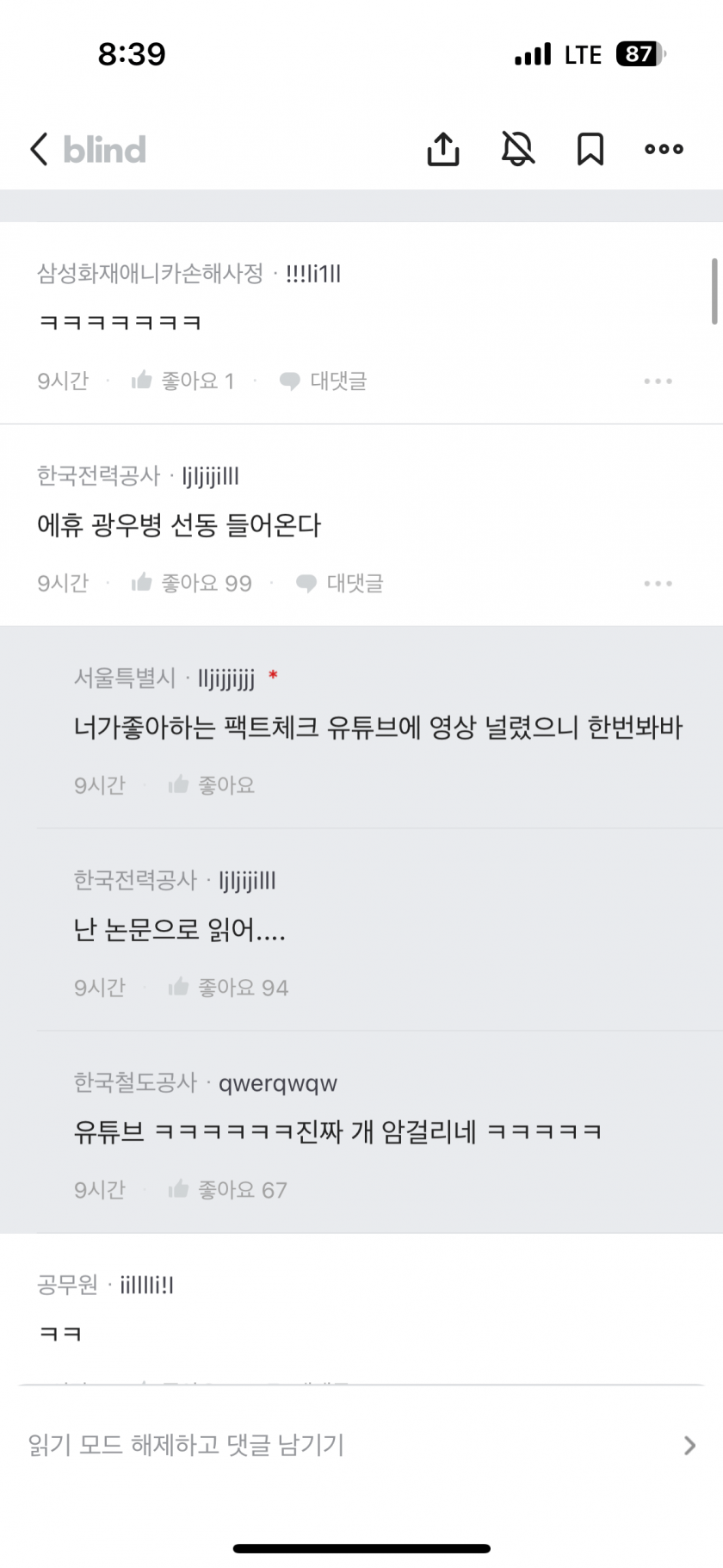This screenshot has height=1568, width=723.
Task: Like the 에휴 광우병 선동 들어온다 comment
Action: [x=191, y=583]
